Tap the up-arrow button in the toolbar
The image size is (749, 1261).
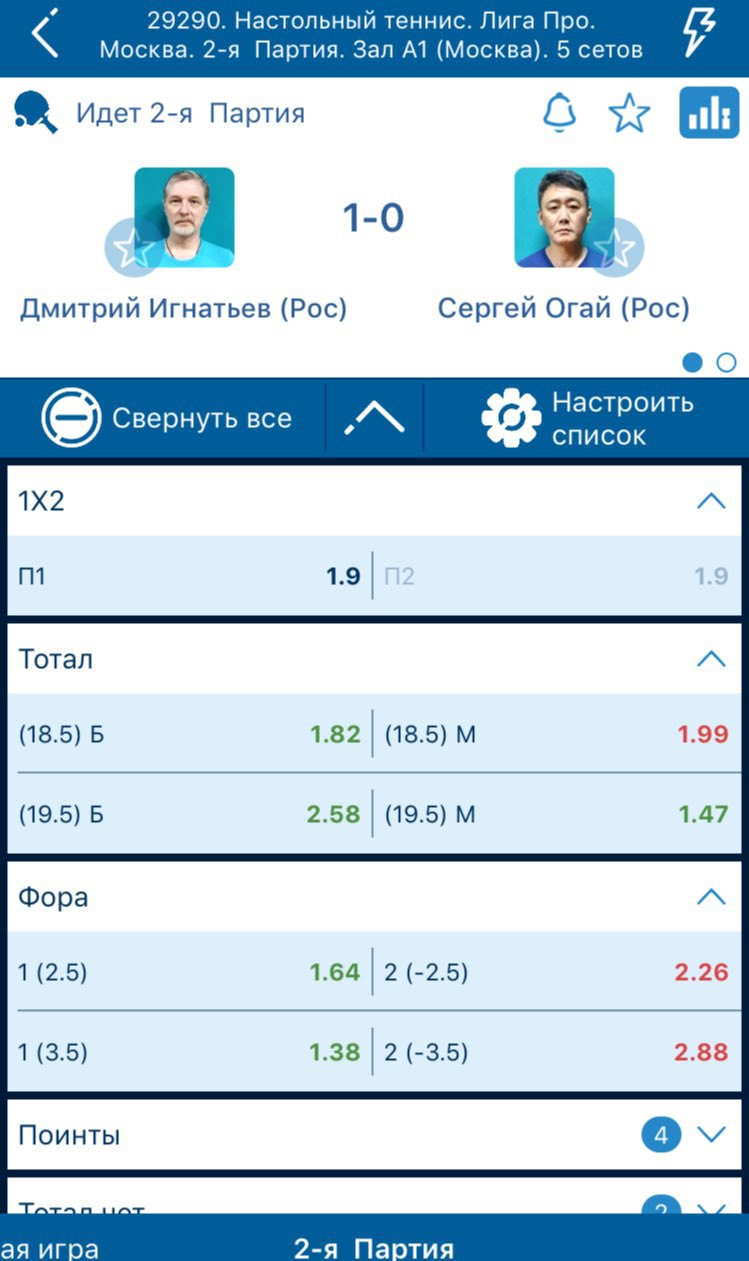374,418
